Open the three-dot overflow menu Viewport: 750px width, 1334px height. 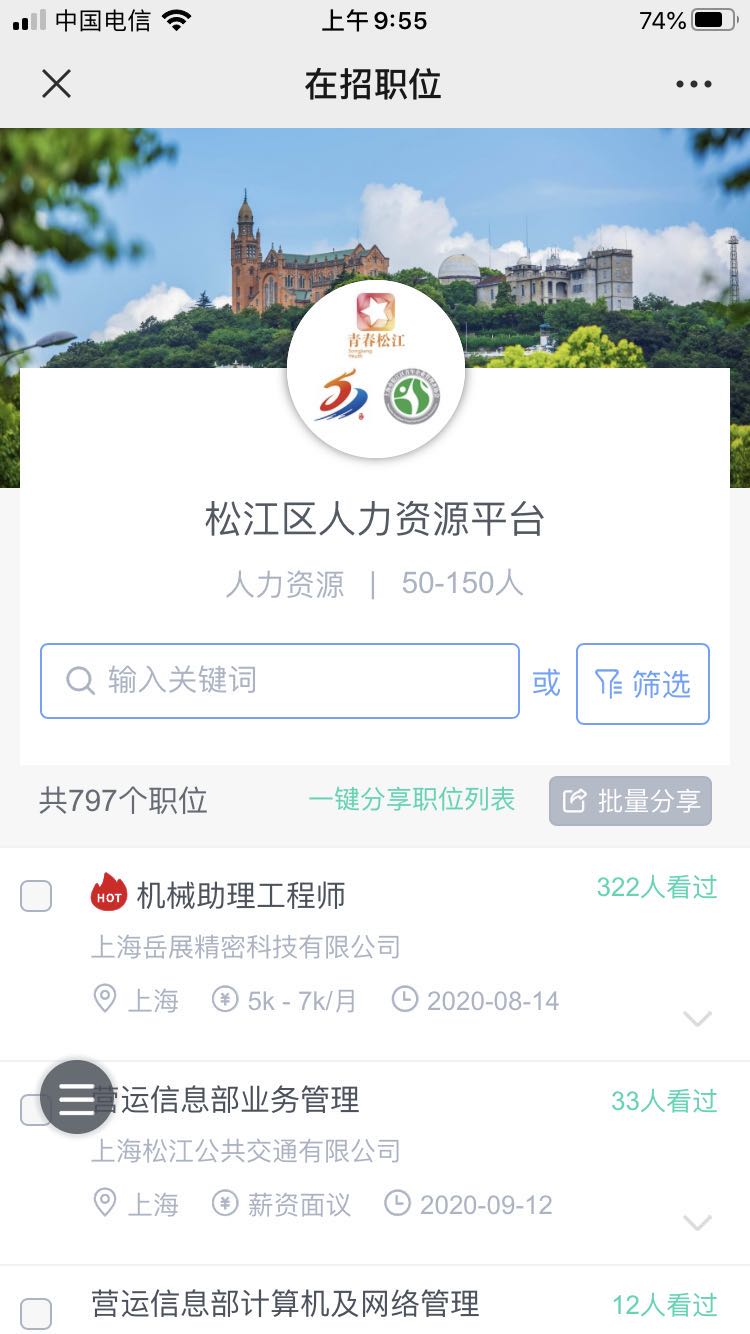coord(693,84)
